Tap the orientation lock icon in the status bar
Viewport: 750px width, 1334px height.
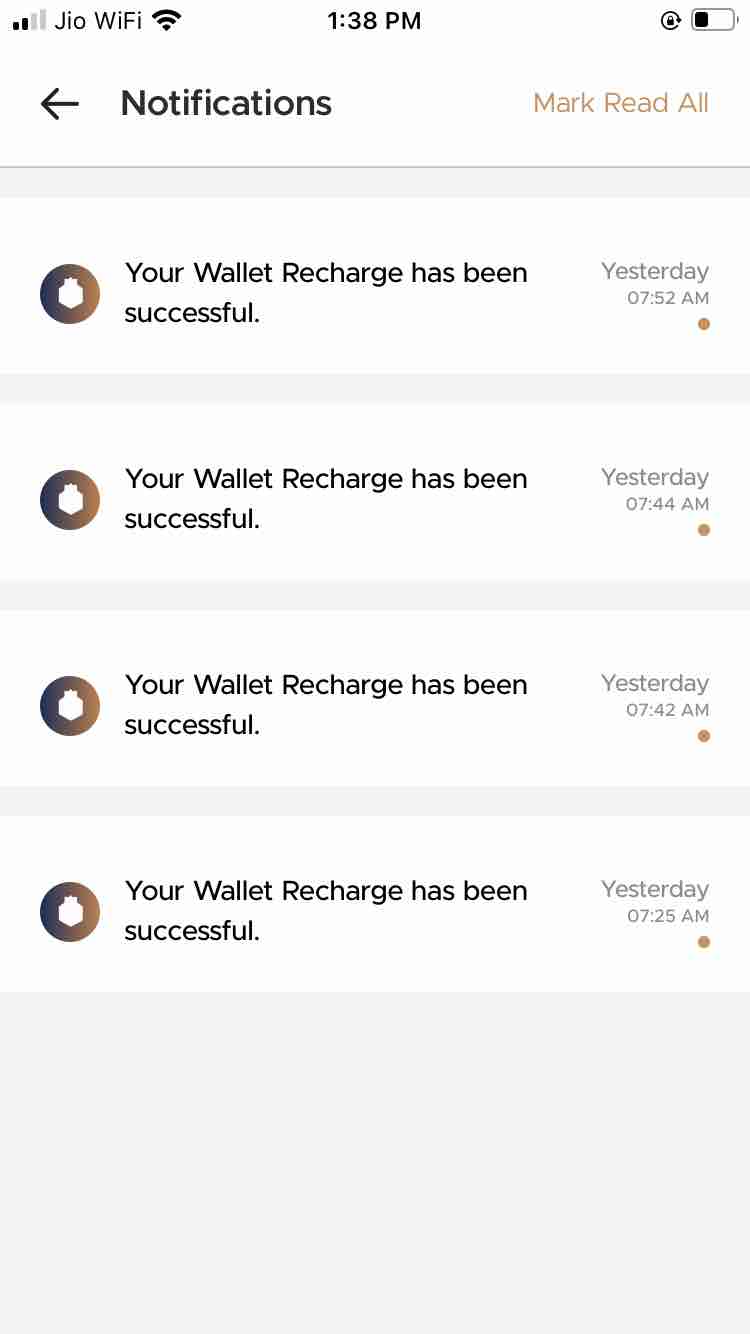tap(671, 19)
